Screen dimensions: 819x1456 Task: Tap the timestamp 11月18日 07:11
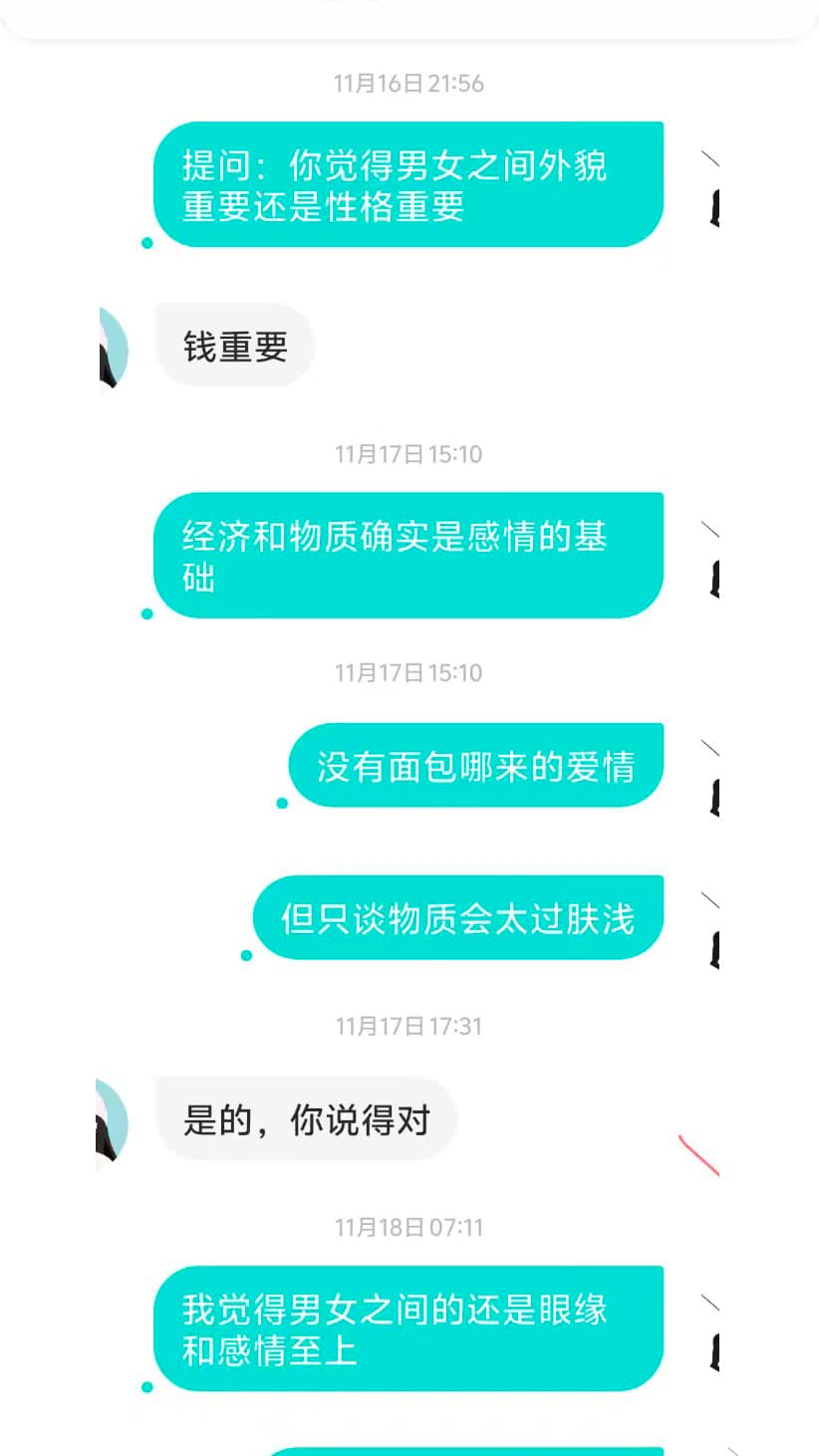409,1228
